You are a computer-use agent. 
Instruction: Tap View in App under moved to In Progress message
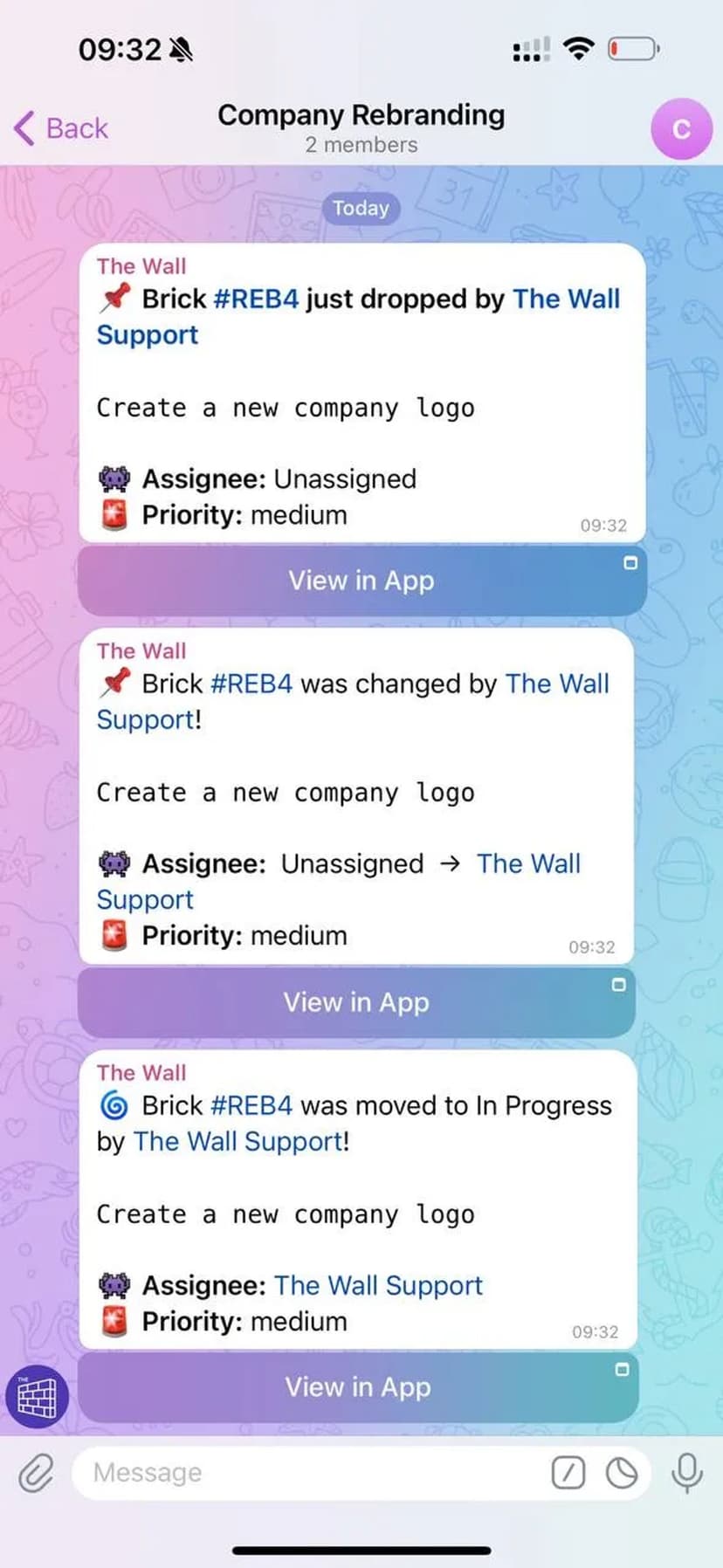tap(358, 1387)
